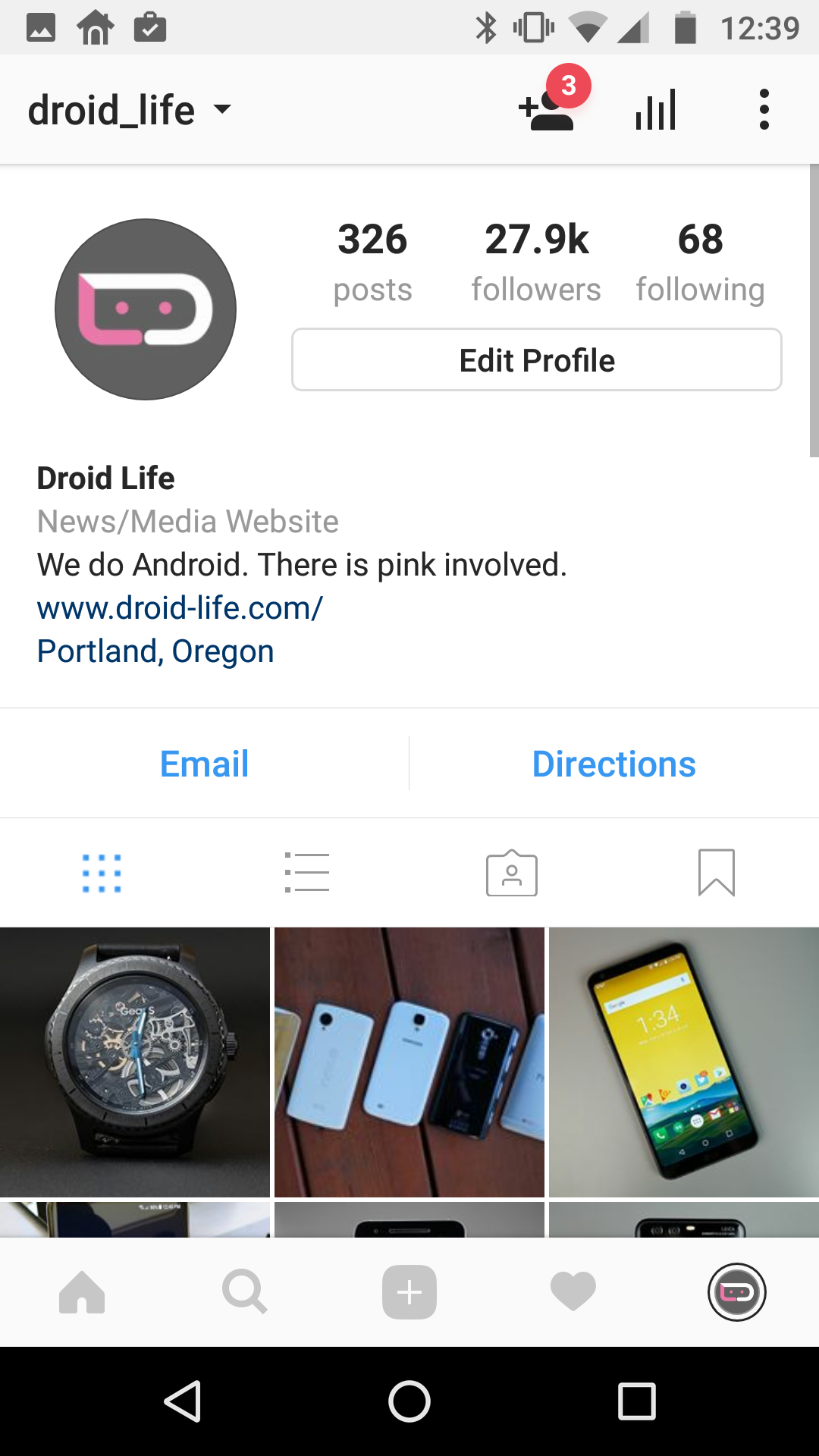
Task: View account insights bar chart
Action: (x=655, y=111)
